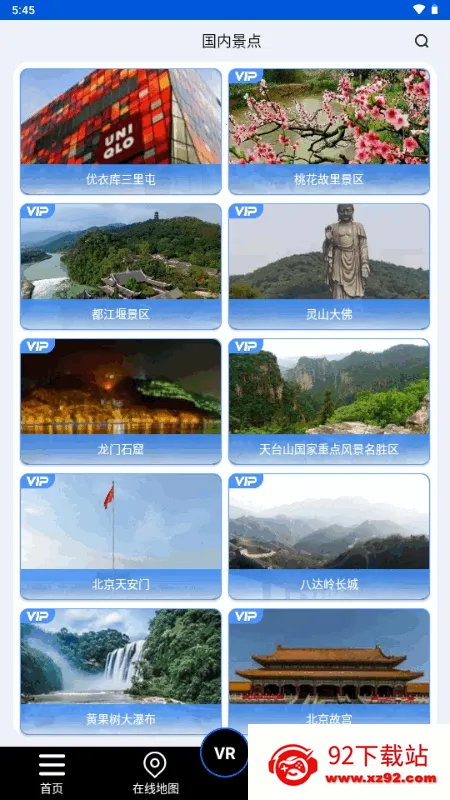
Task: Open the 八达岭长城 card
Action: [329, 536]
